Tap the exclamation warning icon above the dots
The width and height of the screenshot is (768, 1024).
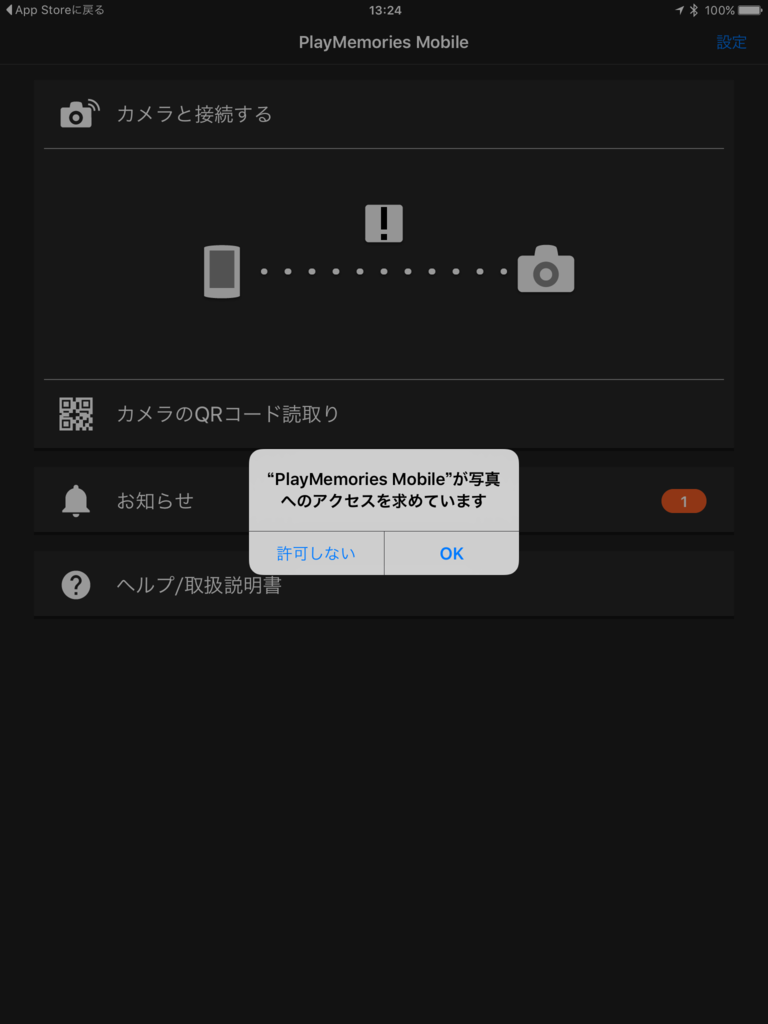tap(384, 222)
